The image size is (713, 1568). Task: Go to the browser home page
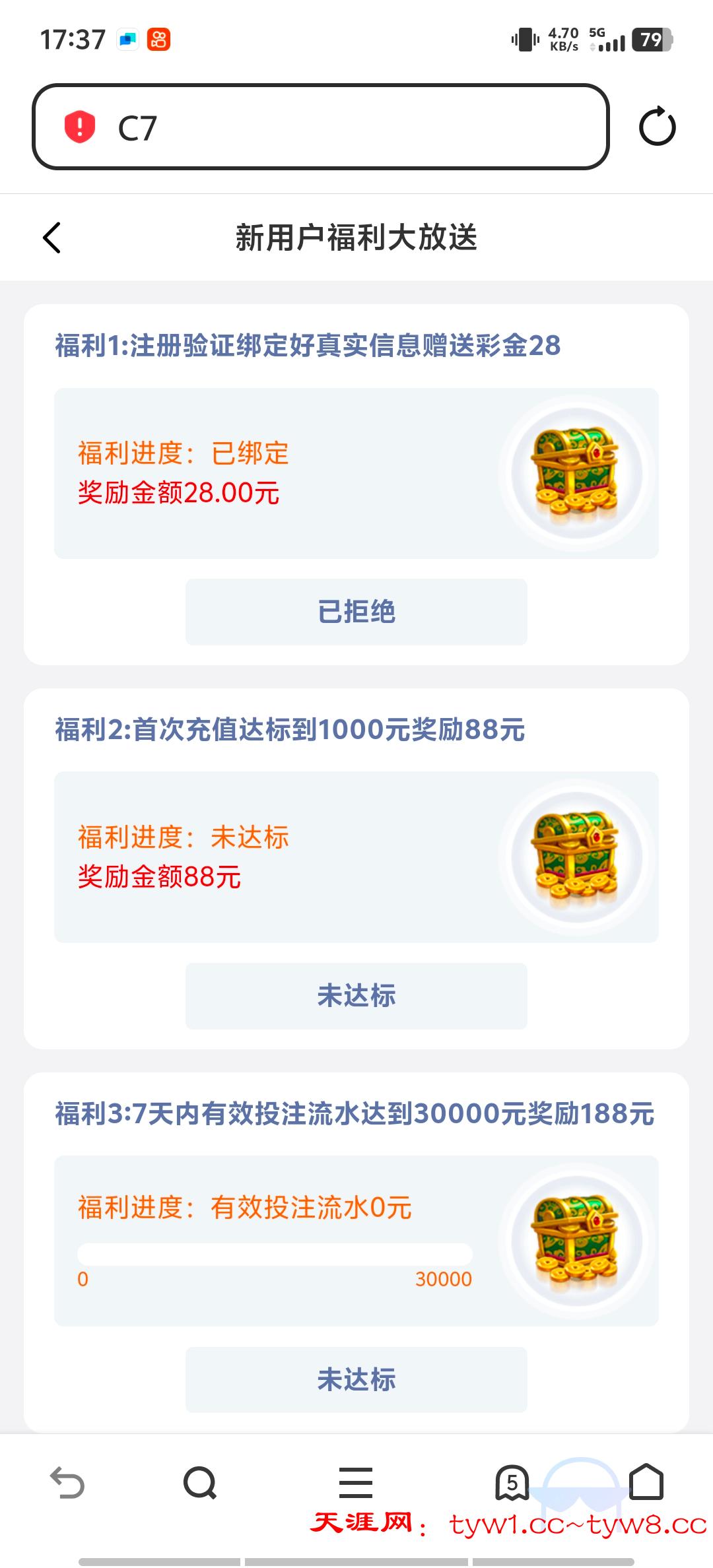[x=646, y=1482]
